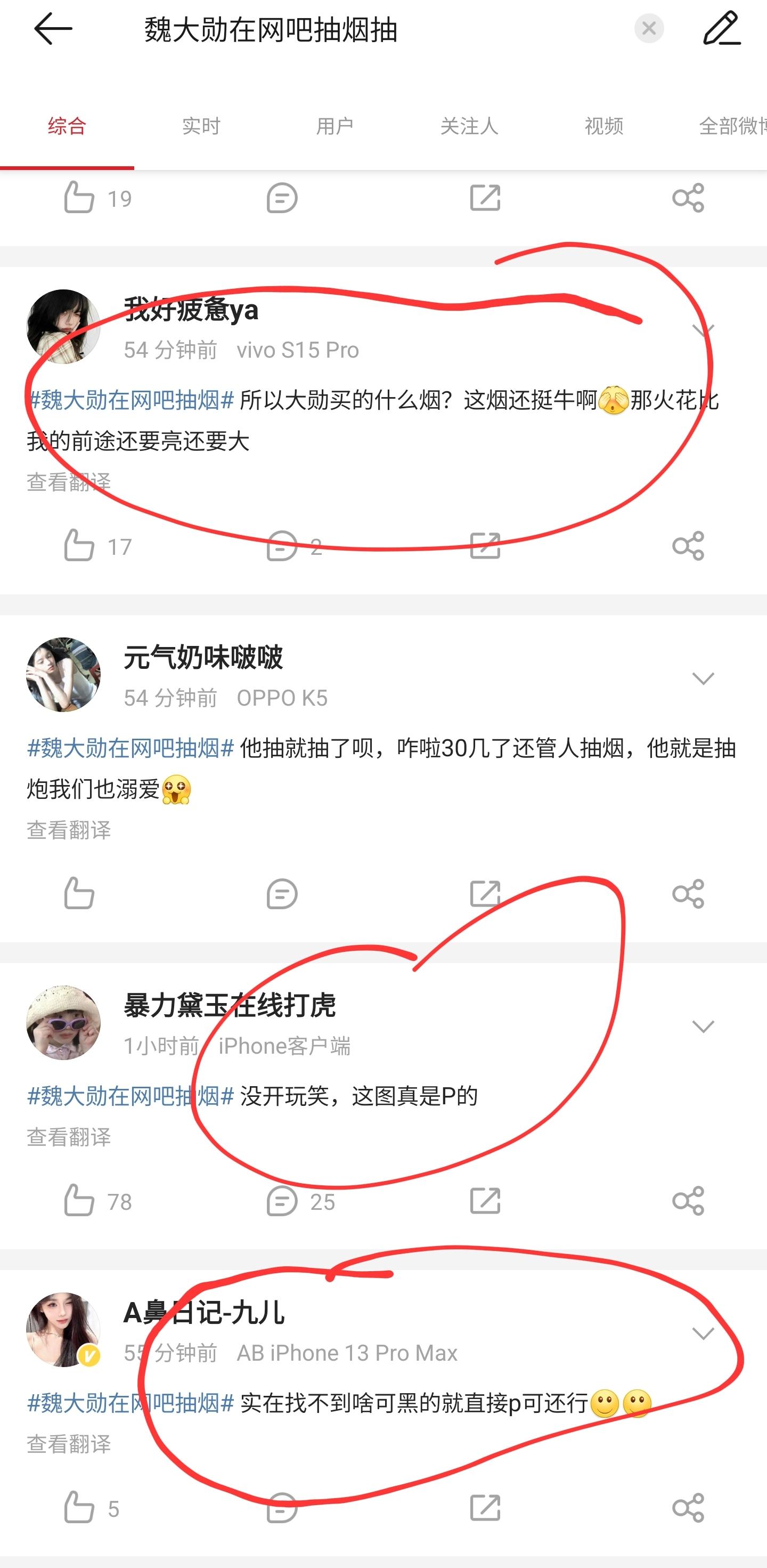
Task: Like the post by 我好疲惫ya
Action: click(x=80, y=545)
